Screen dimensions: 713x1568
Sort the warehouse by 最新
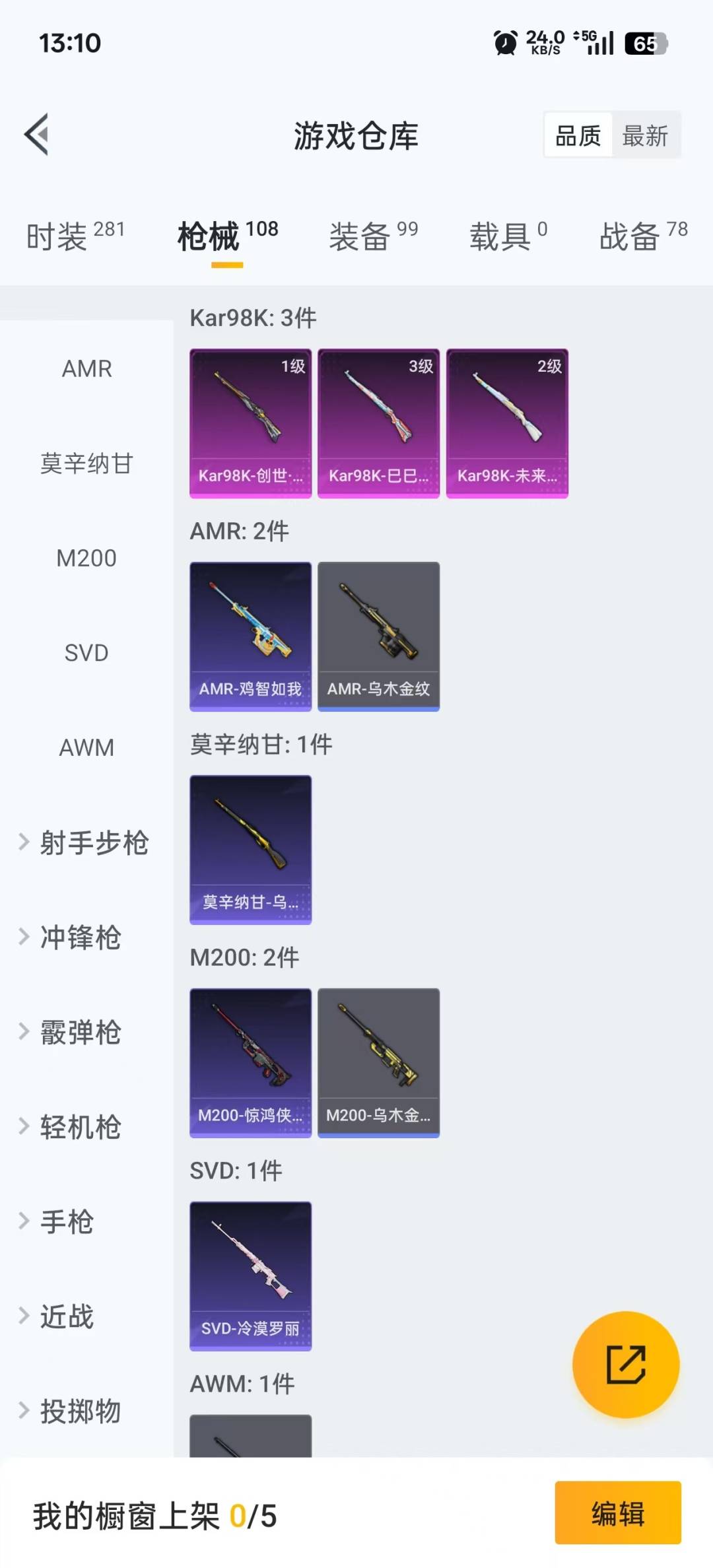pyautogui.click(x=645, y=136)
